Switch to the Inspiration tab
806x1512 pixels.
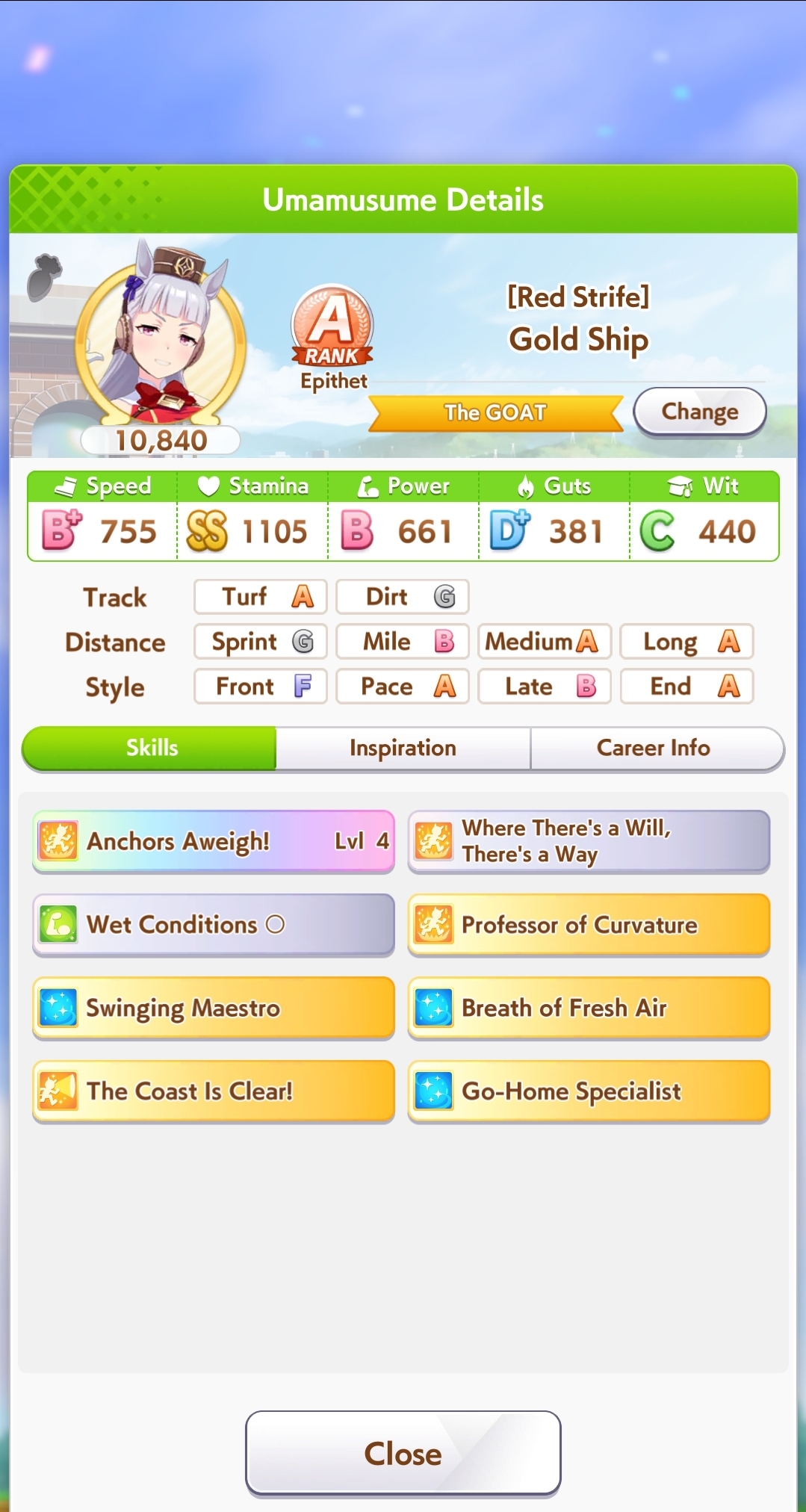pyautogui.click(x=403, y=748)
